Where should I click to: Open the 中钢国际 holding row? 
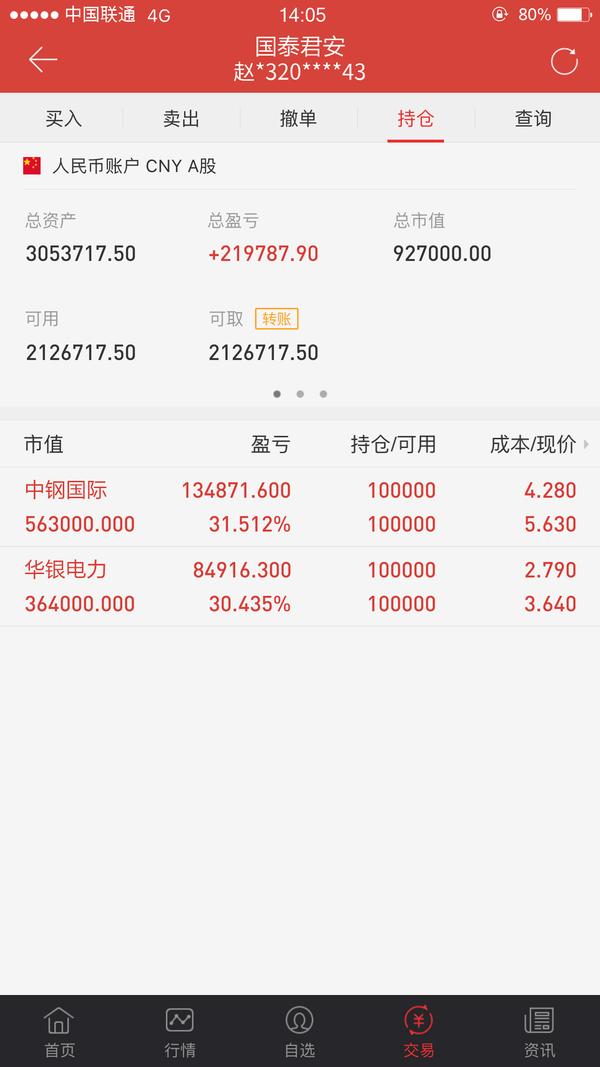pos(300,507)
